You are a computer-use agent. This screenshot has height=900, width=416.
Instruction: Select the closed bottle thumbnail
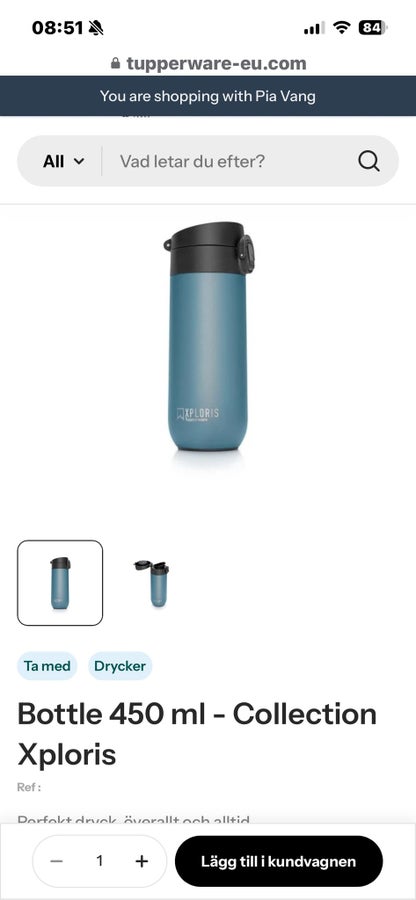pos(60,583)
